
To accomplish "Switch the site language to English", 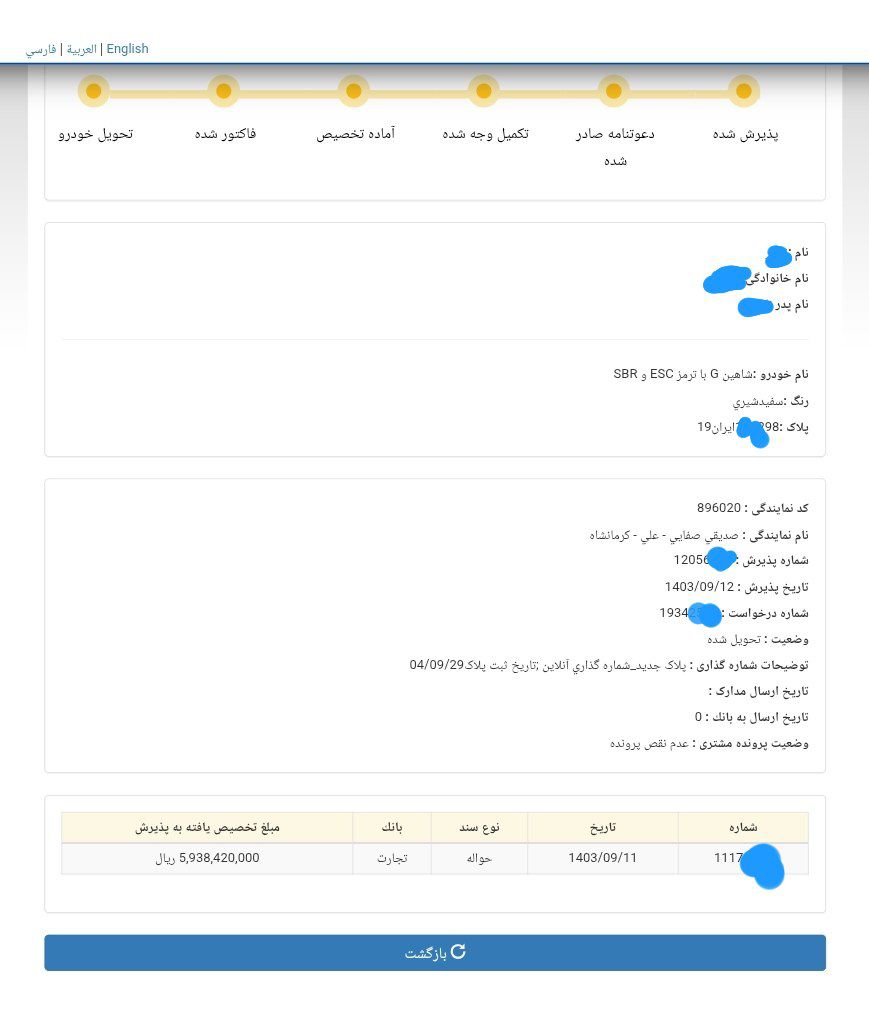I will coord(127,49).
